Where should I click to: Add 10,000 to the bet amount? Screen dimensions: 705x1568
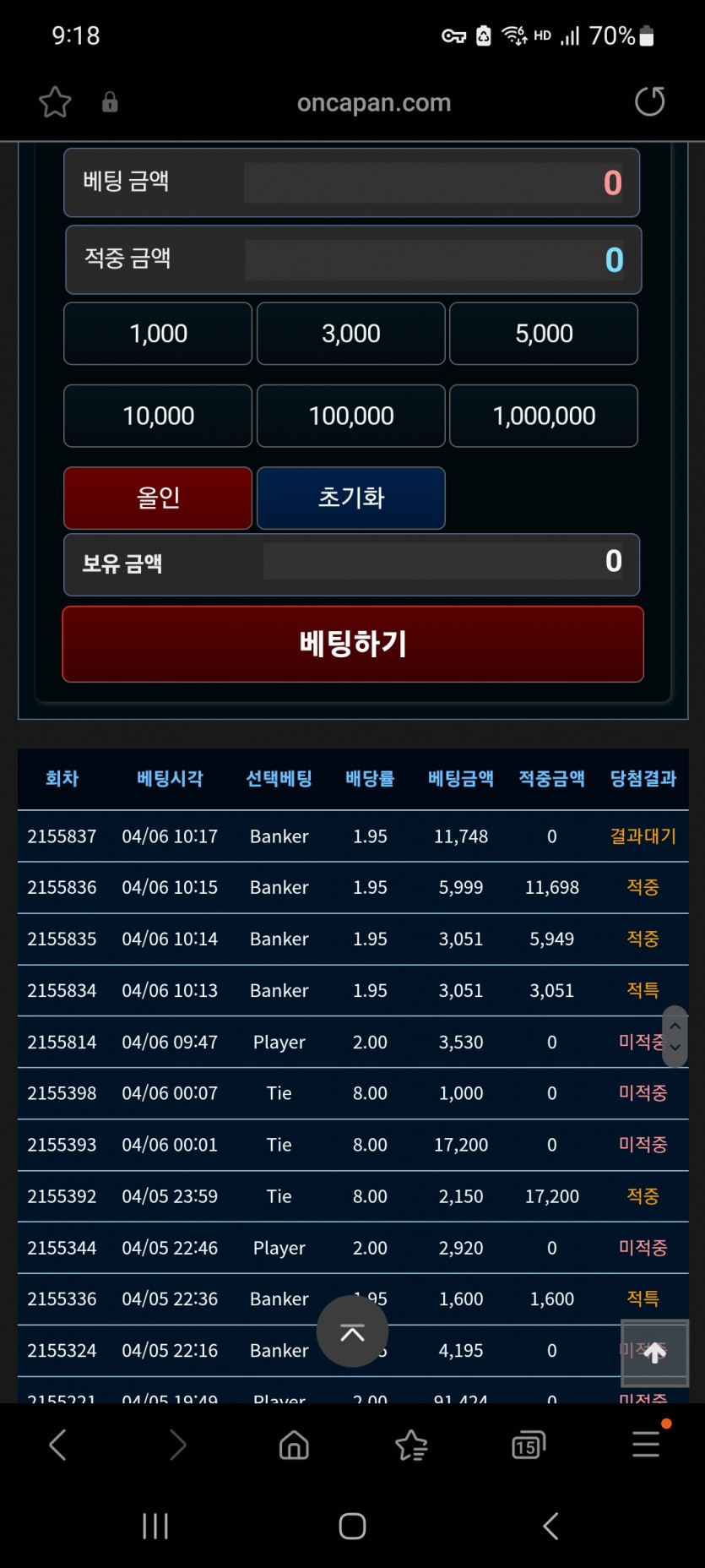[158, 416]
